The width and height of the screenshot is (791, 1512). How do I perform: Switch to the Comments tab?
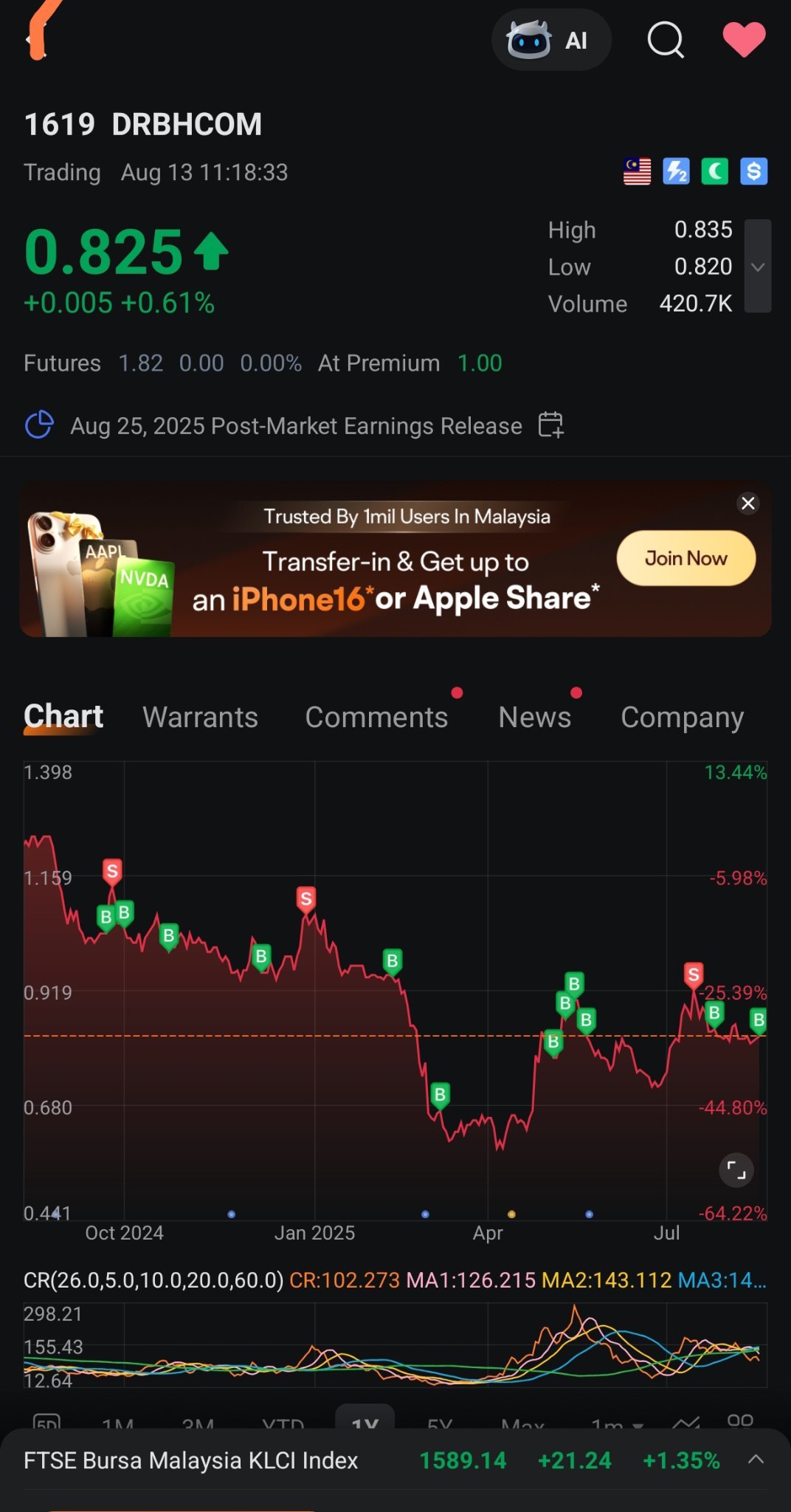(x=376, y=717)
